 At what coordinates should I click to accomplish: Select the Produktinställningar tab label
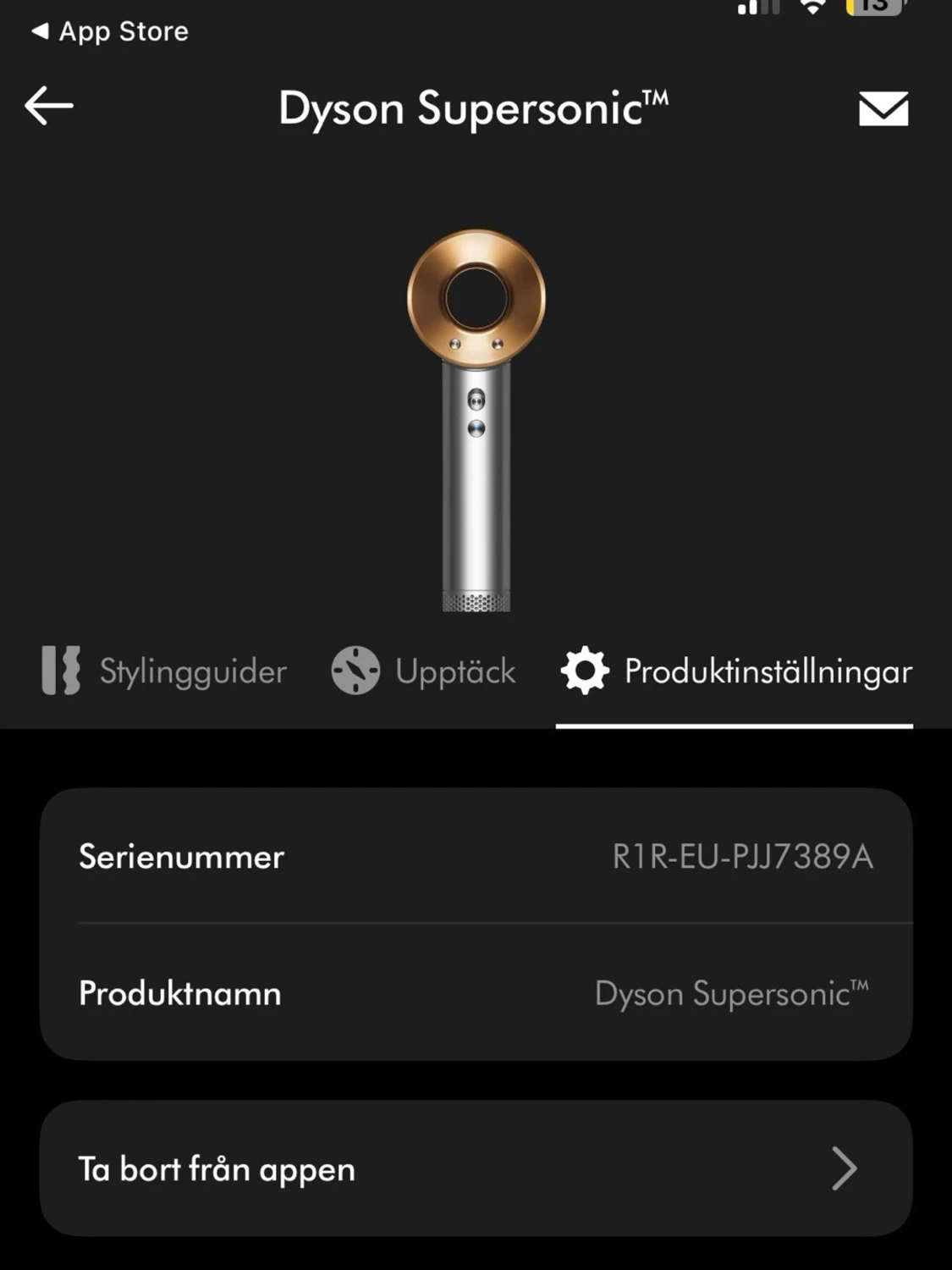(767, 671)
